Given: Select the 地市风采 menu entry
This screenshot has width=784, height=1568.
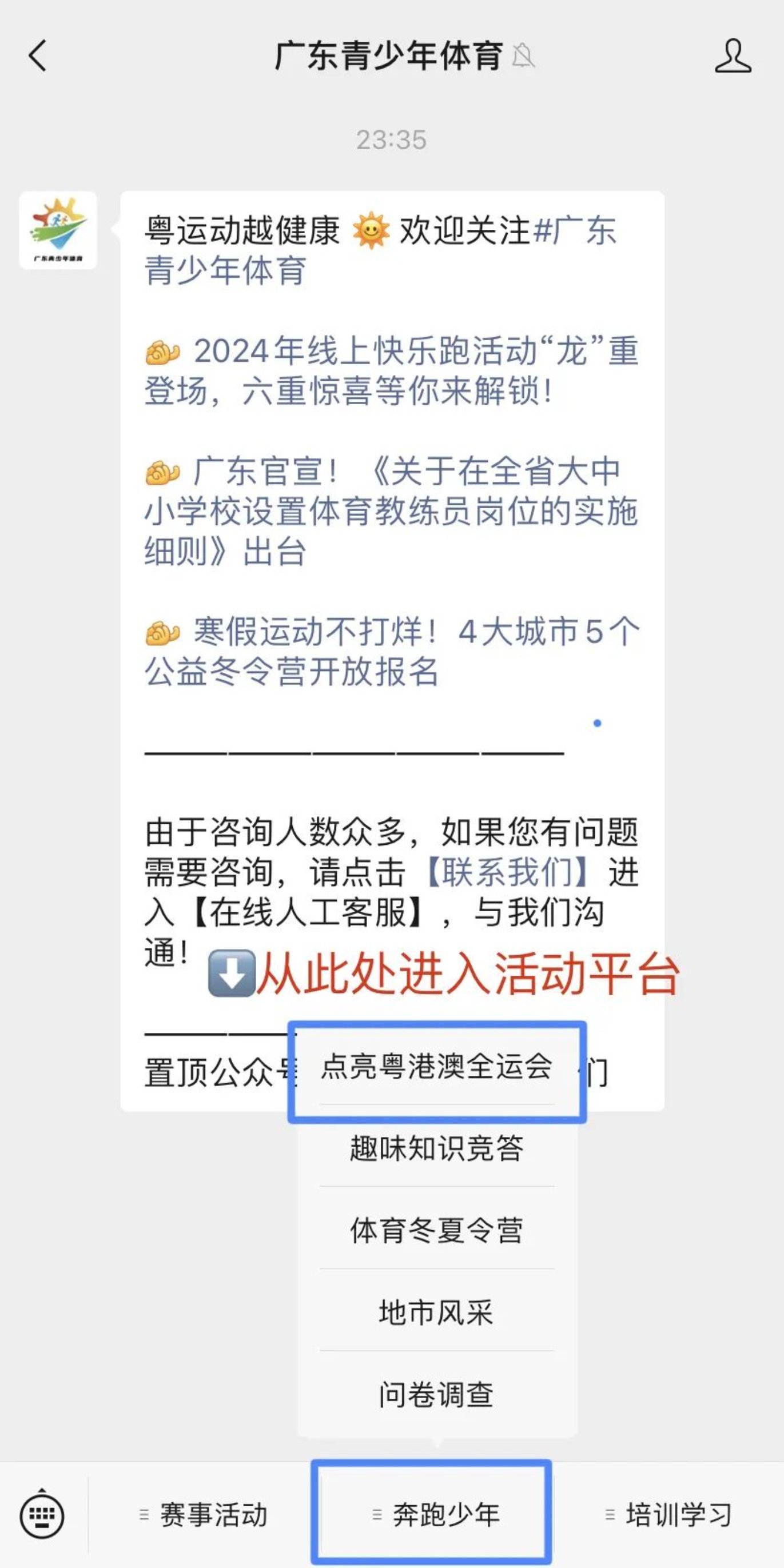Looking at the screenshot, I should pyautogui.click(x=436, y=1312).
